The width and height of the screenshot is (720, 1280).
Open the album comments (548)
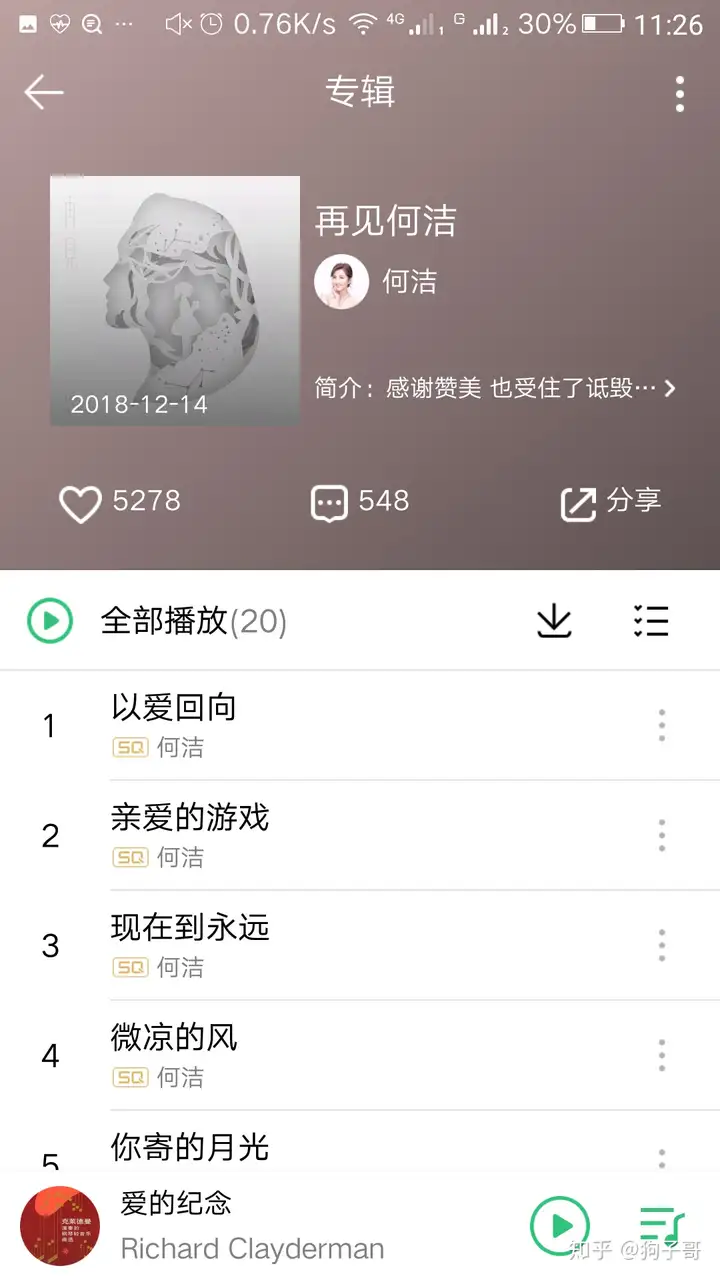pyautogui.click(x=359, y=502)
